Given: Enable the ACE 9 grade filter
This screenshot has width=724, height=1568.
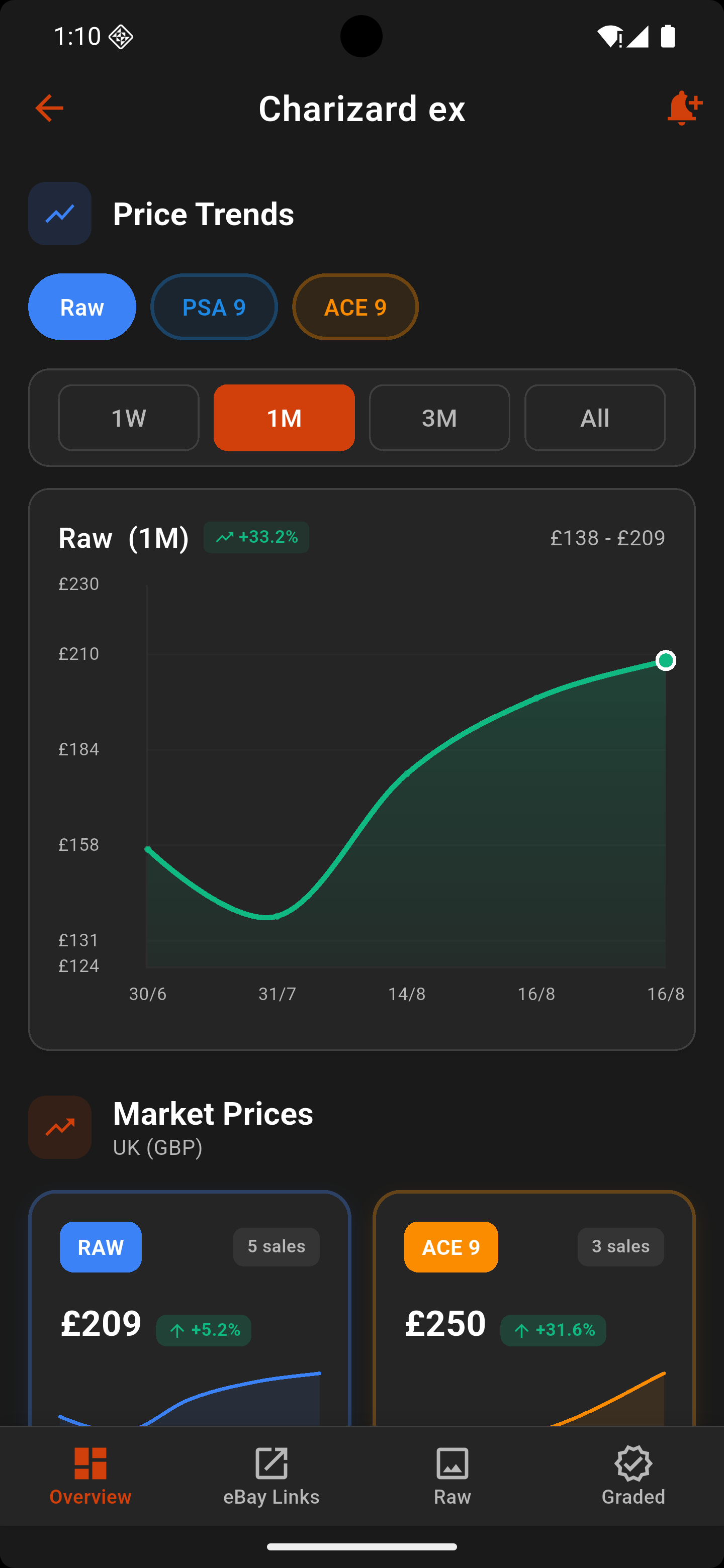Looking at the screenshot, I should point(355,307).
